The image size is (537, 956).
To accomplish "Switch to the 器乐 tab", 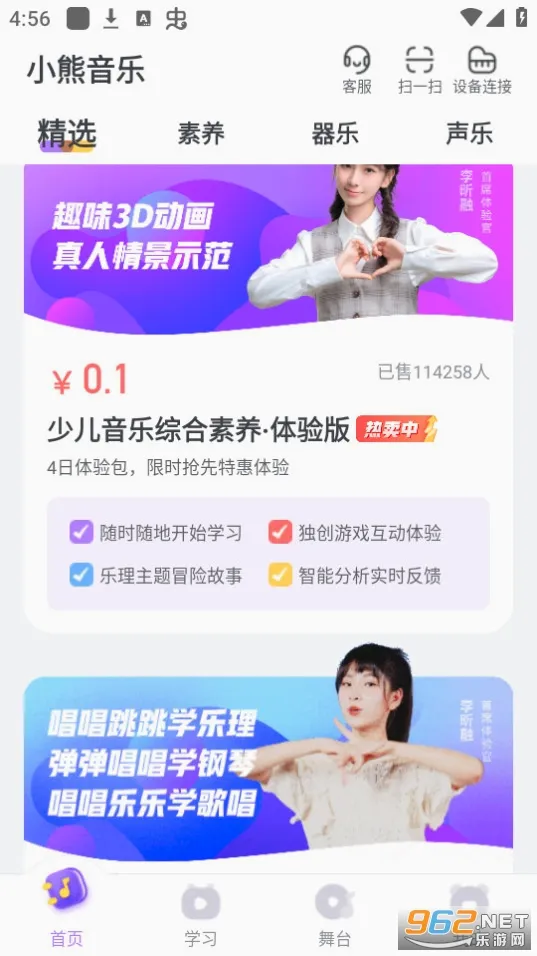I will click(x=335, y=134).
